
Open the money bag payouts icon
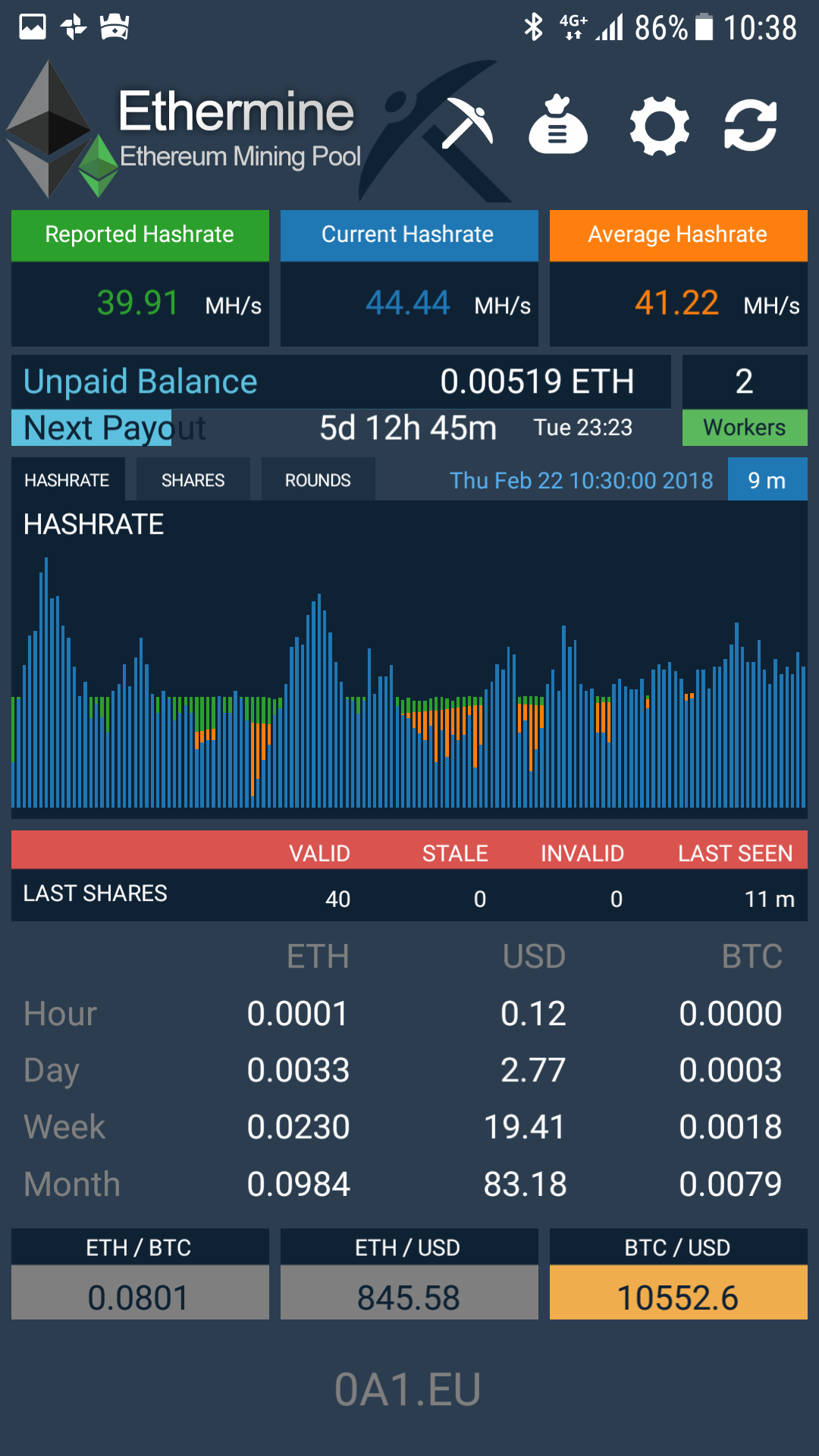click(557, 125)
